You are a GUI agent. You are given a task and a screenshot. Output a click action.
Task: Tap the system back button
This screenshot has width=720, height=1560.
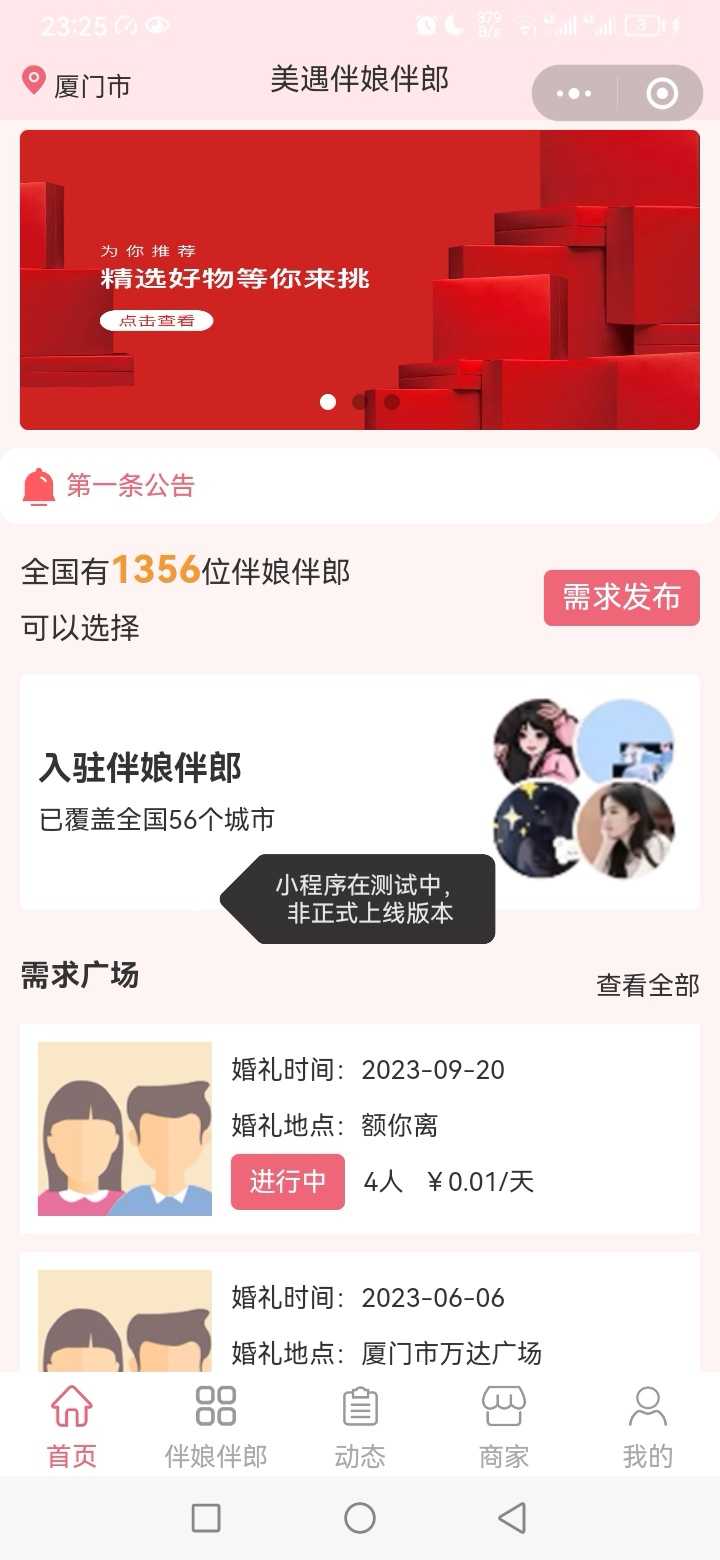click(x=512, y=1518)
